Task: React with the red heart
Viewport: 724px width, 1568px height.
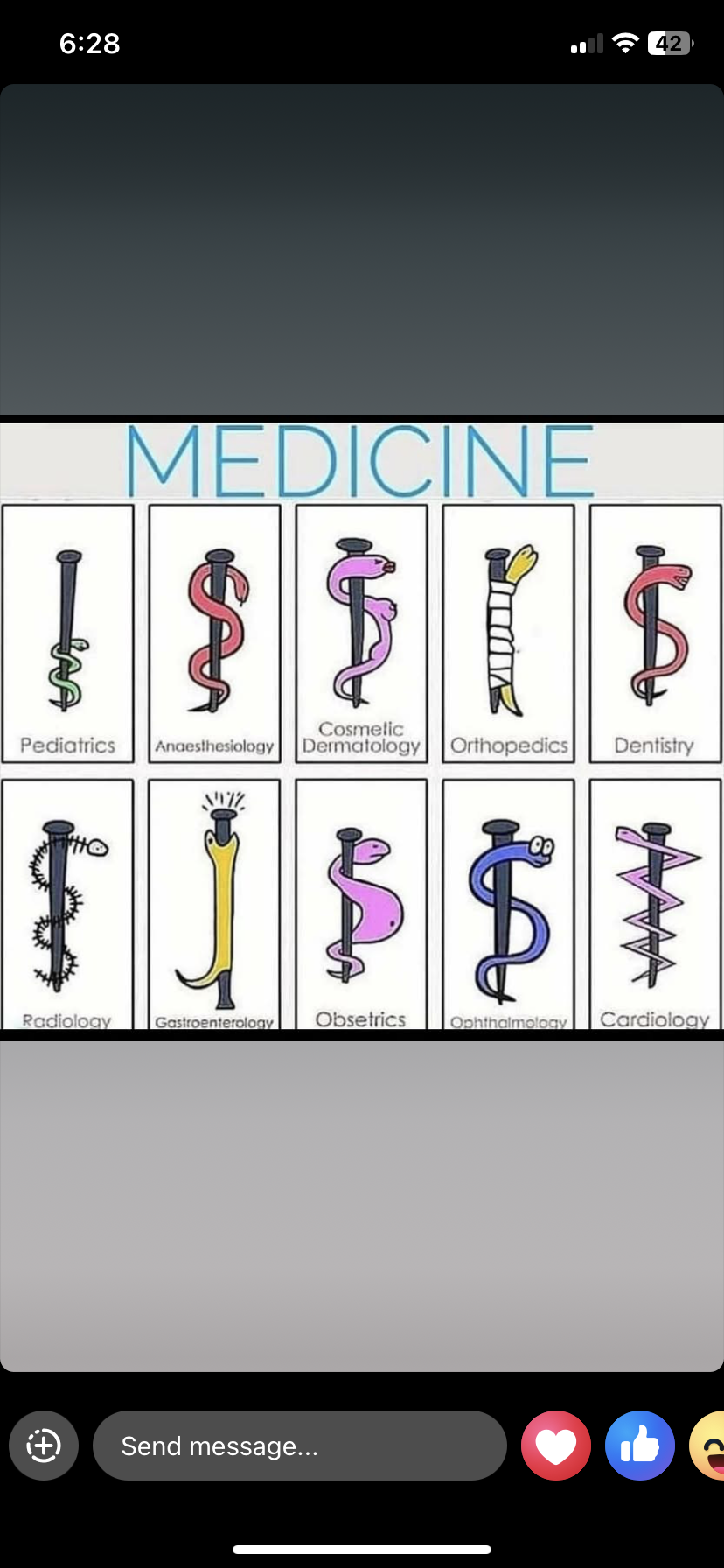Action: click(x=556, y=1445)
